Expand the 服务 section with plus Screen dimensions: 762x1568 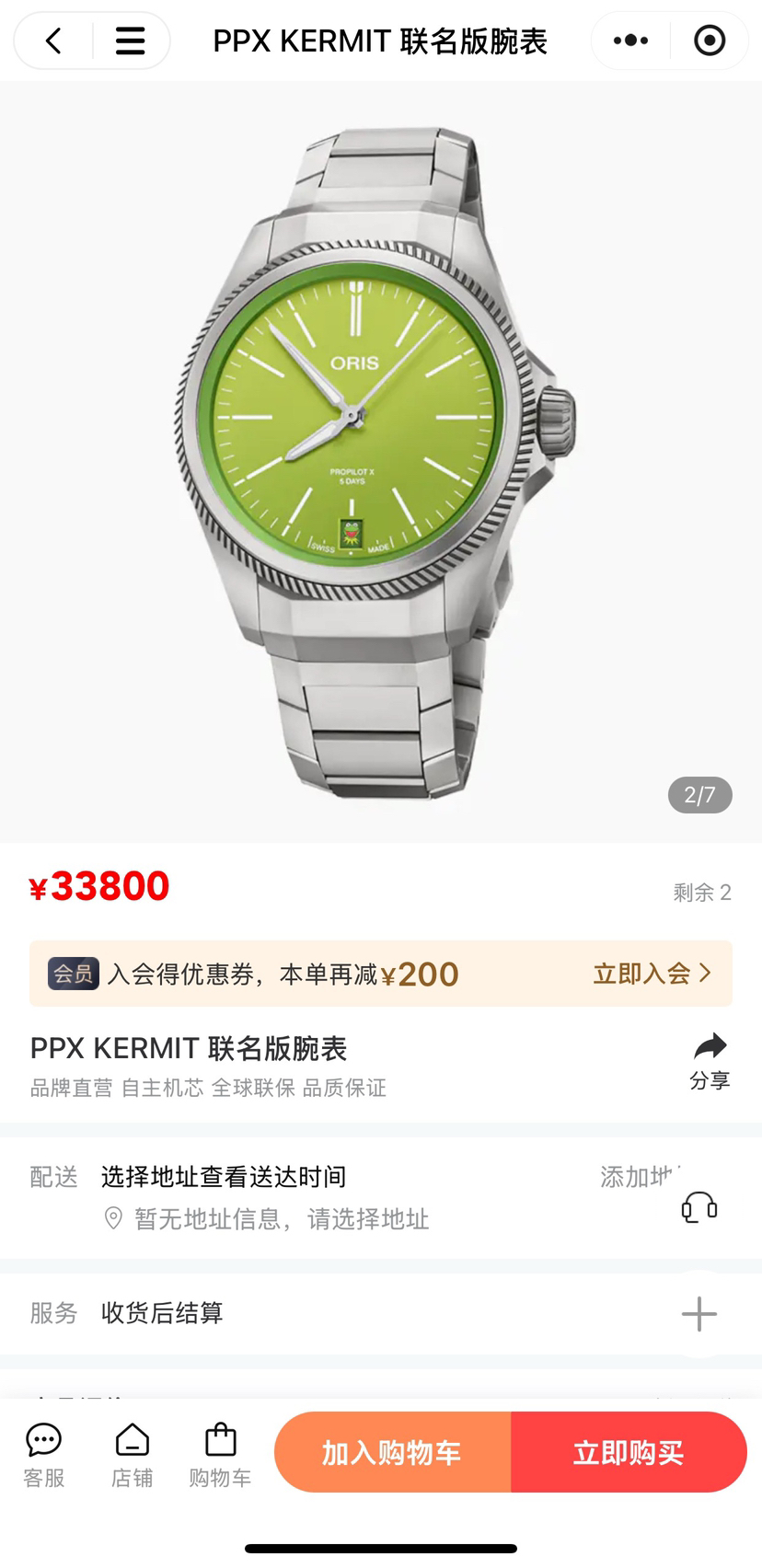698,1314
